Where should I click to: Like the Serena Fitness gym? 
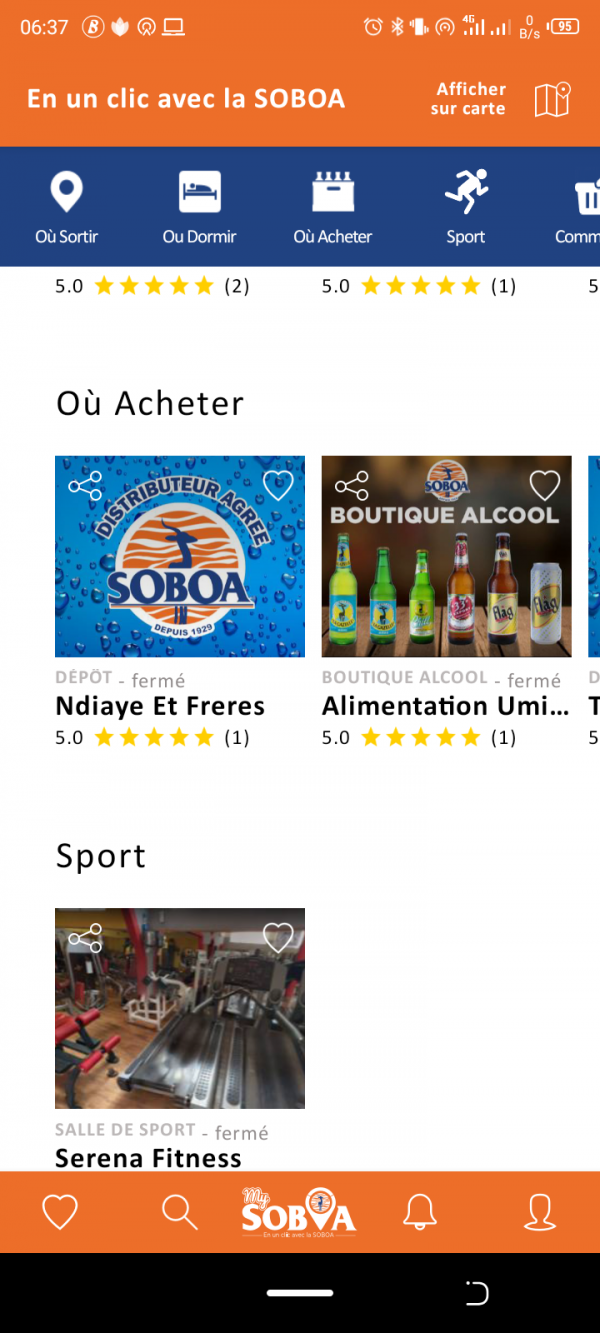tap(277, 938)
